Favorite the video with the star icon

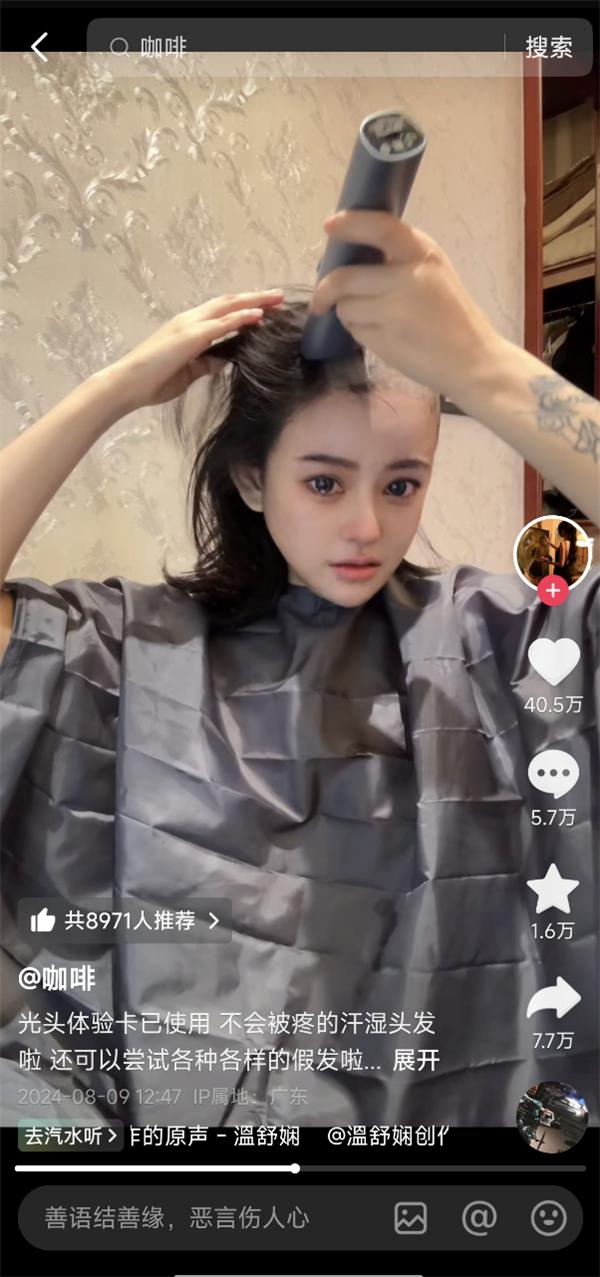point(553,889)
